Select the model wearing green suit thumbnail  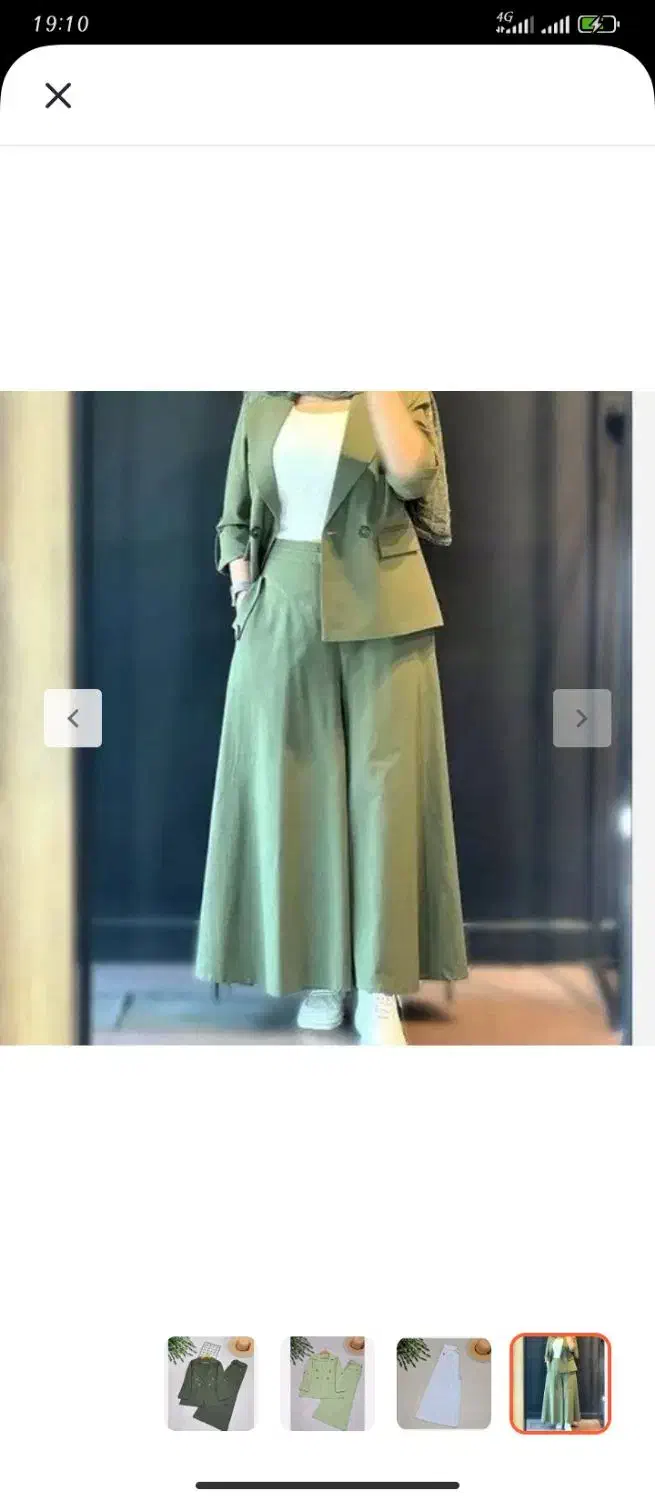click(560, 1384)
